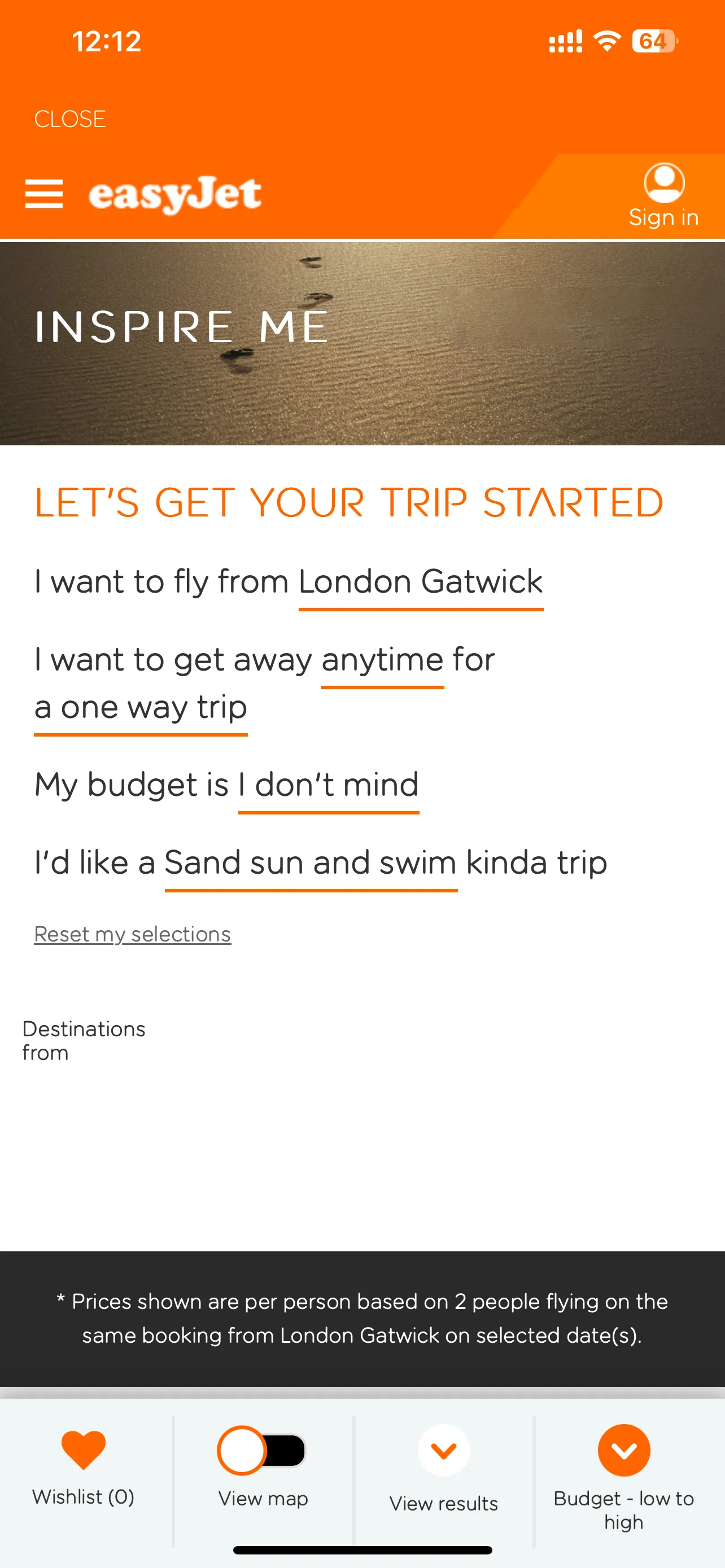Close the in-app browser view
This screenshot has width=725, height=1568.
pos(69,119)
